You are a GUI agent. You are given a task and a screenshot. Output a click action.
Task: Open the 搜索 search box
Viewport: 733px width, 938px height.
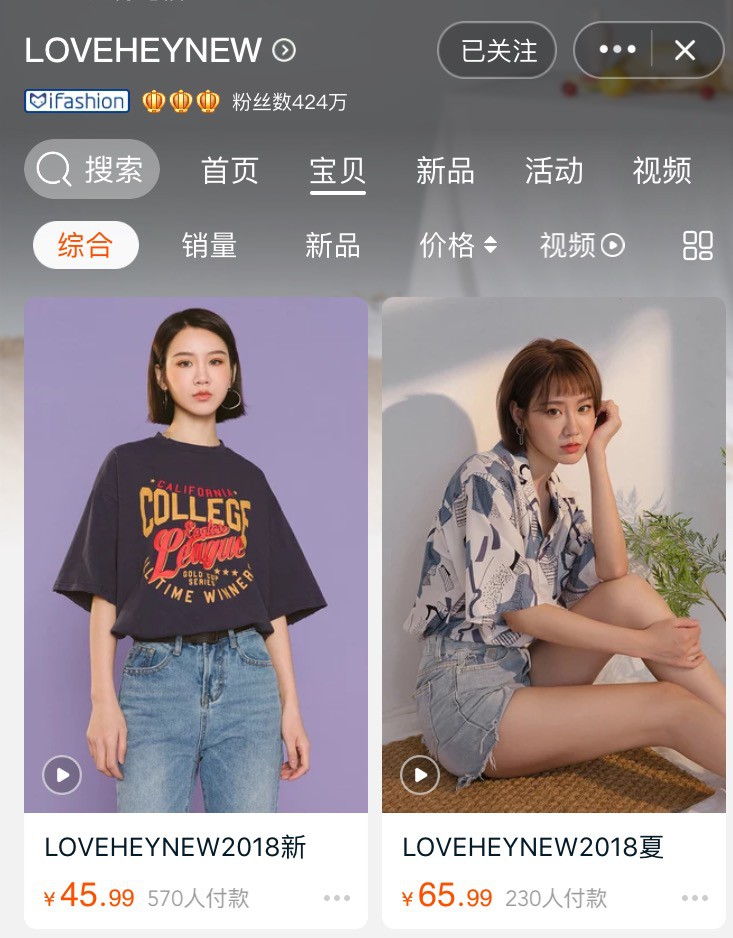92,170
